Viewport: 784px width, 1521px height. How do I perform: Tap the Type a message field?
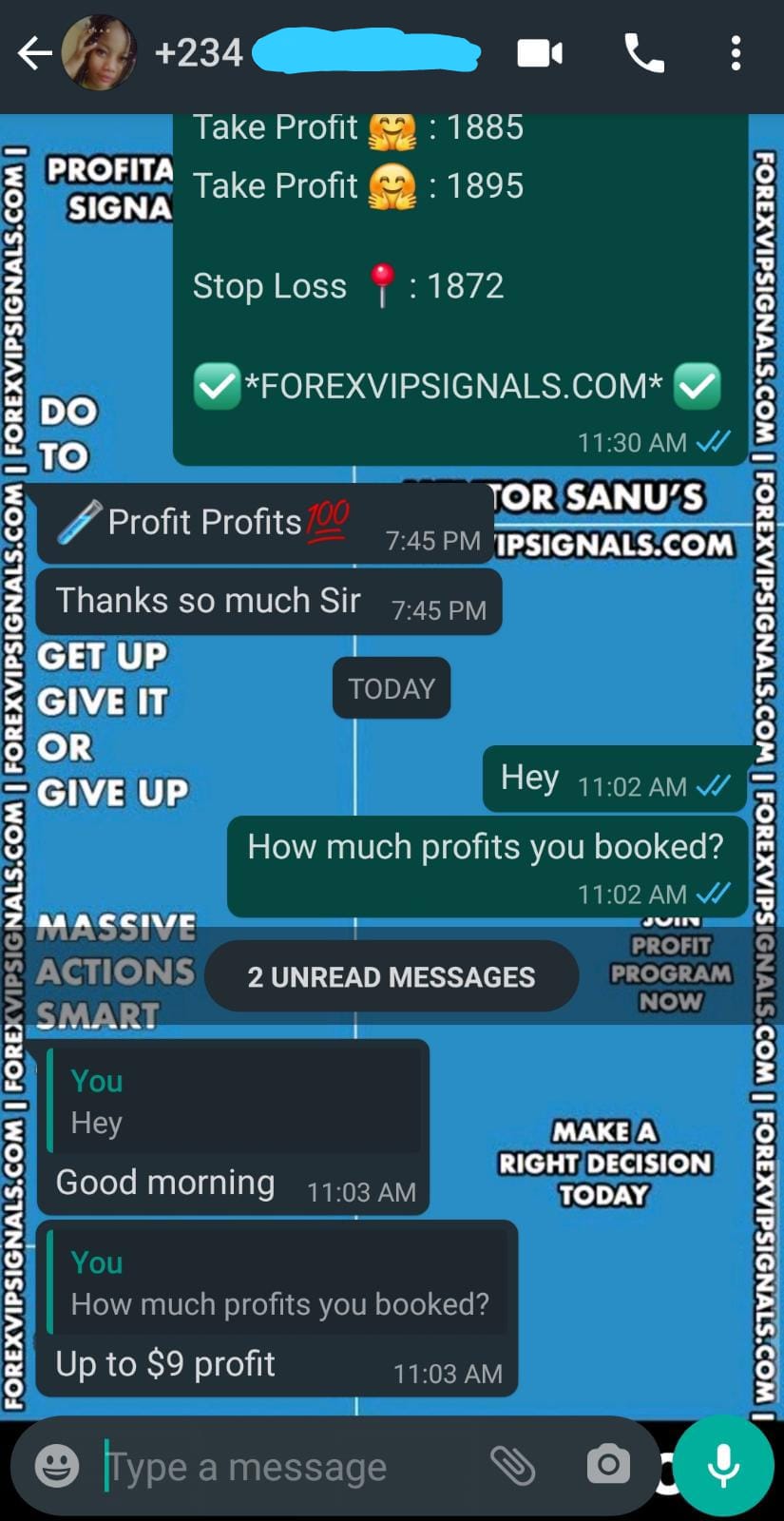[285, 1467]
